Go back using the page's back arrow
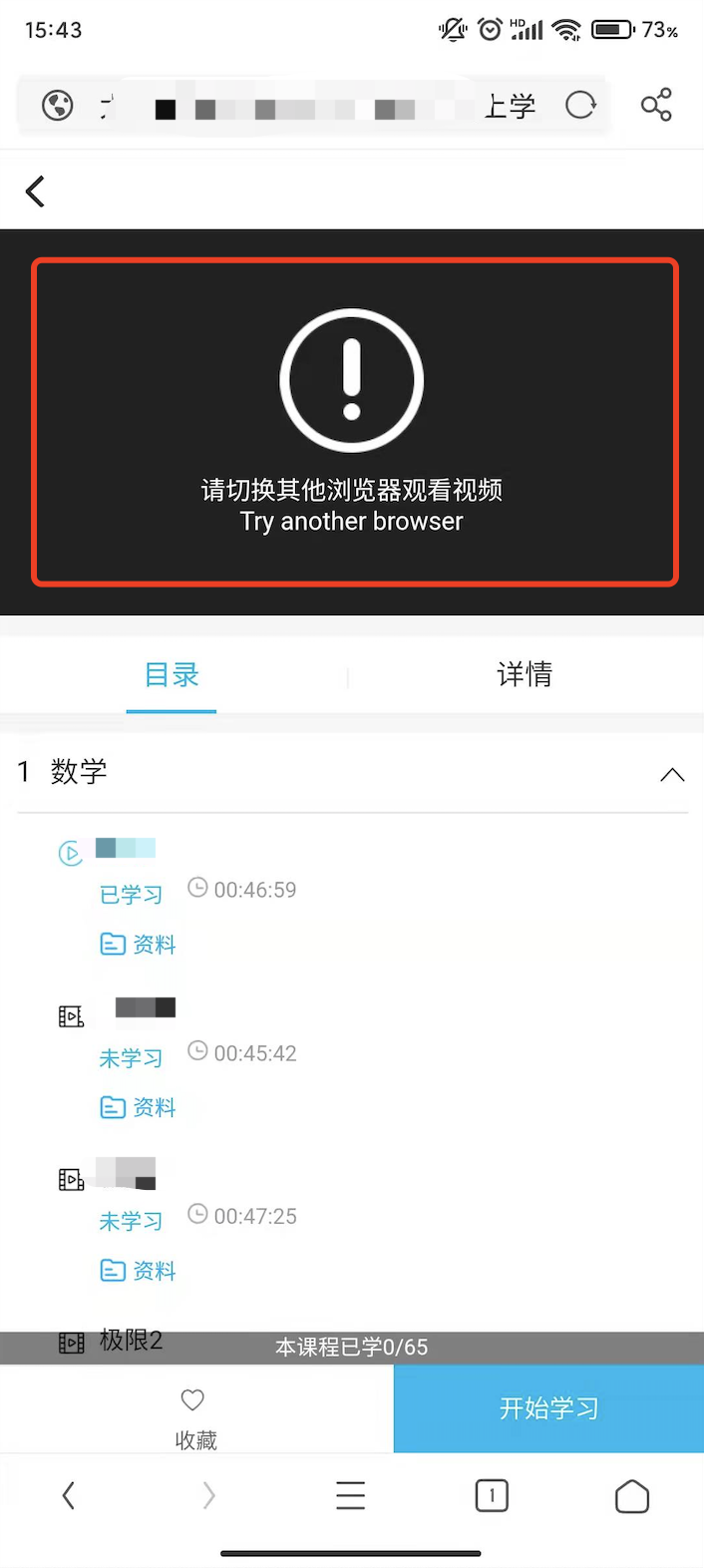 tap(36, 191)
